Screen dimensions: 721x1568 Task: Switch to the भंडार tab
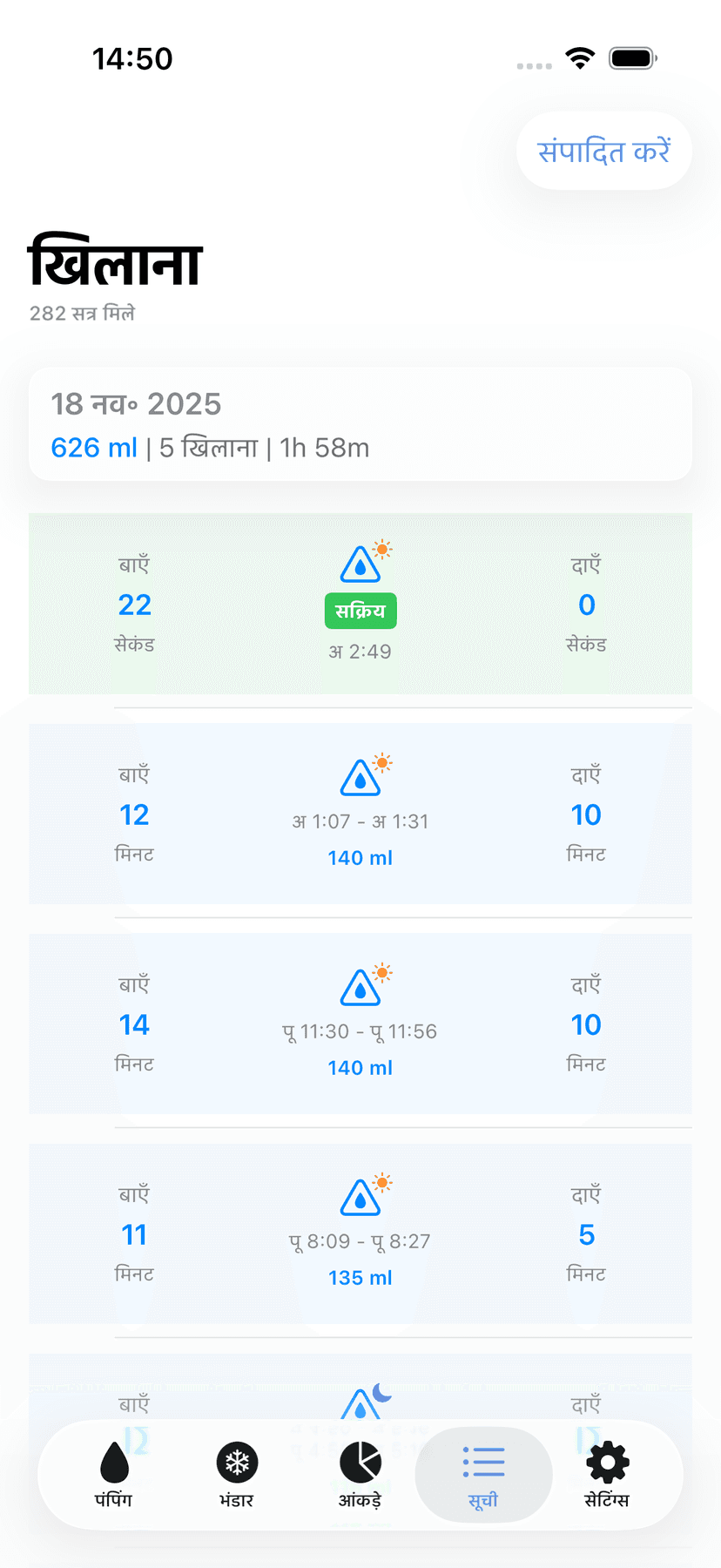point(237,1474)
